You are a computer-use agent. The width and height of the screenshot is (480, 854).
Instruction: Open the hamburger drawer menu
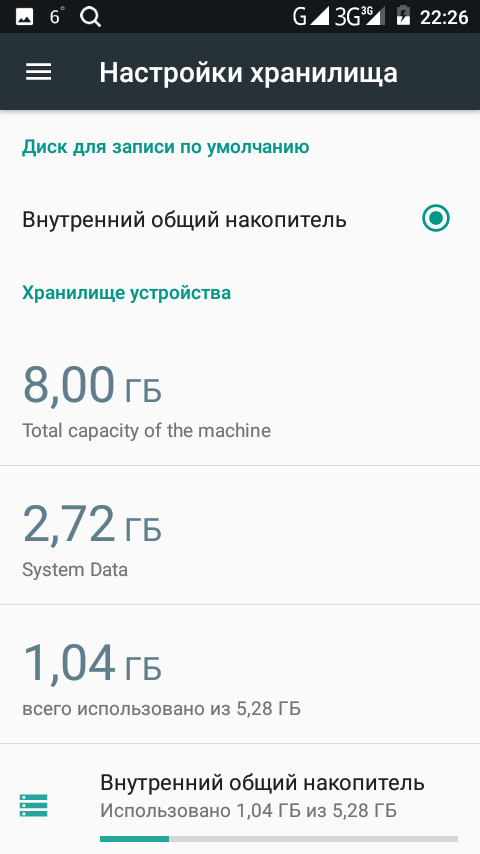(x=39, y=72)
